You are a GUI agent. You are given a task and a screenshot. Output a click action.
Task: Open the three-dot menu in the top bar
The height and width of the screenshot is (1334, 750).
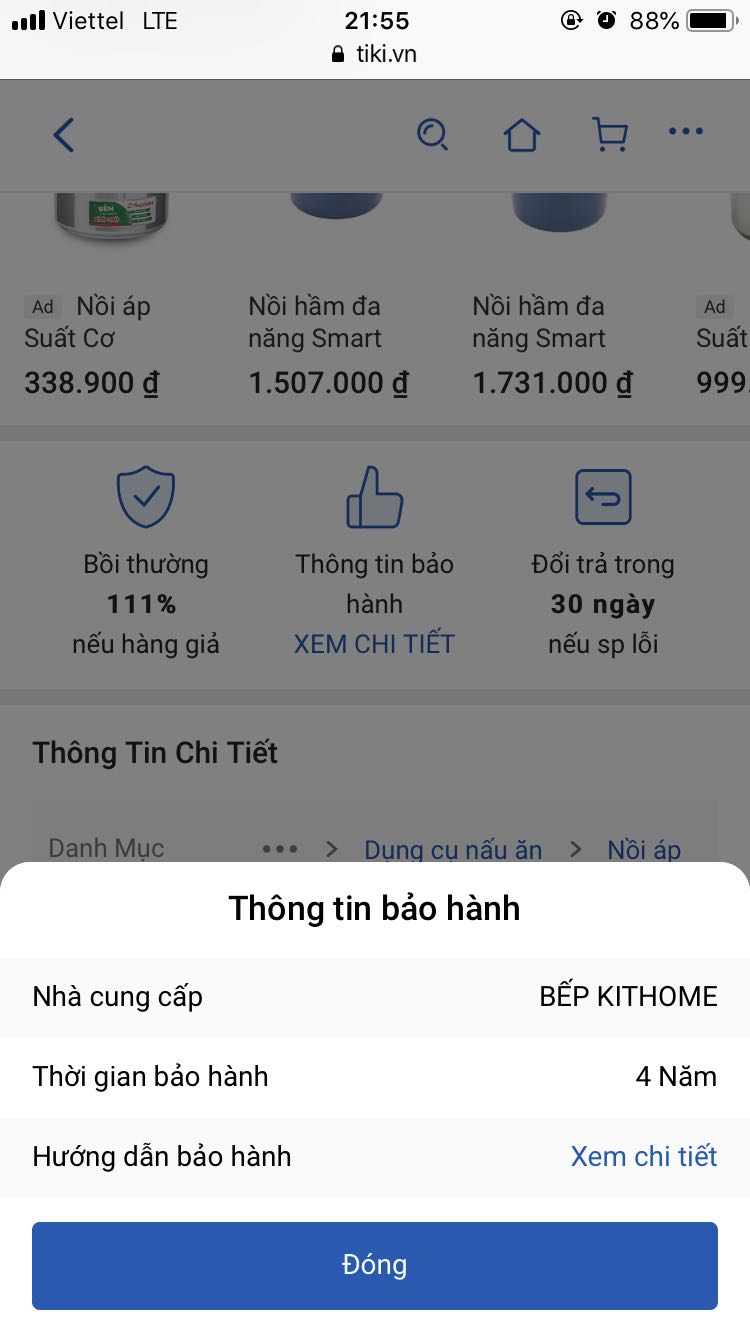tap(686, 131)
